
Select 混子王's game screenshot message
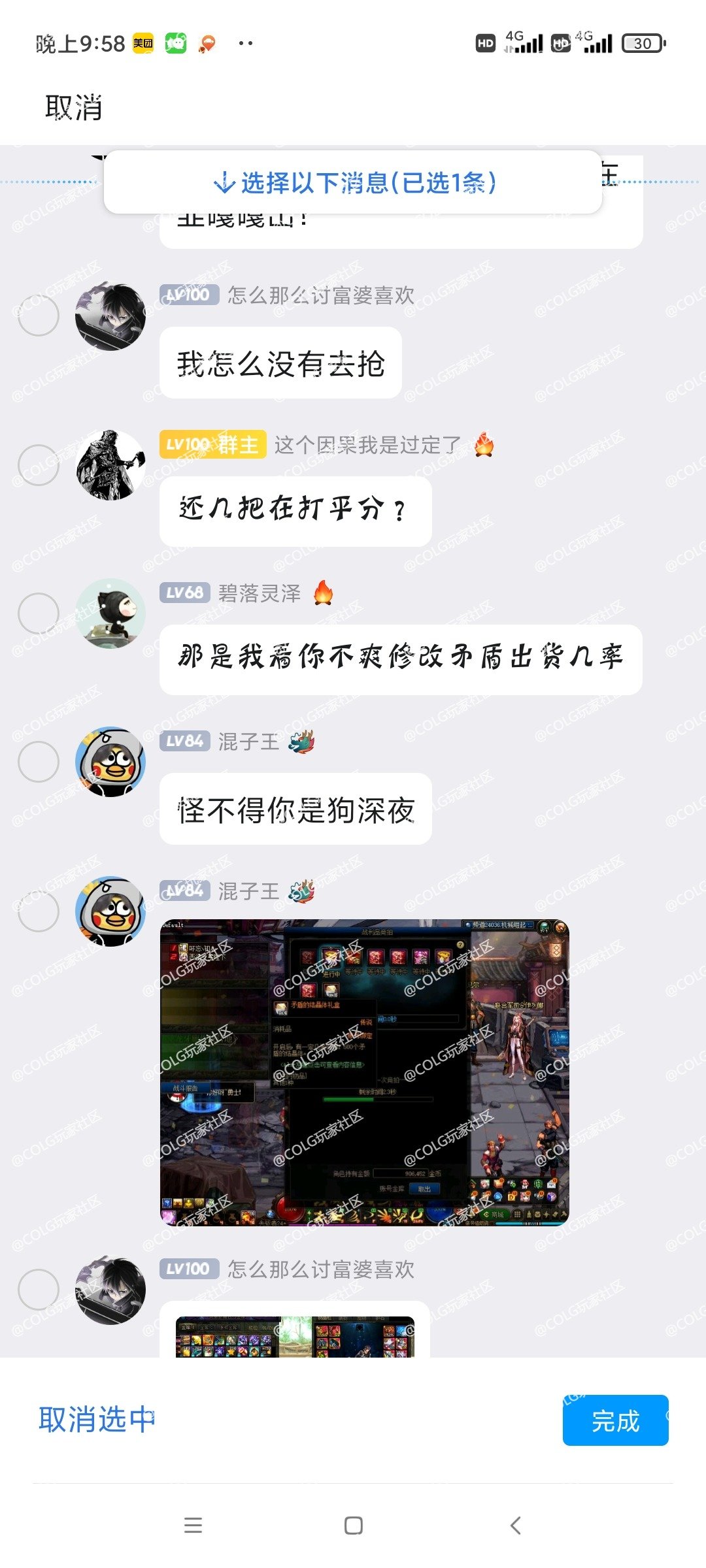(39, 911)
